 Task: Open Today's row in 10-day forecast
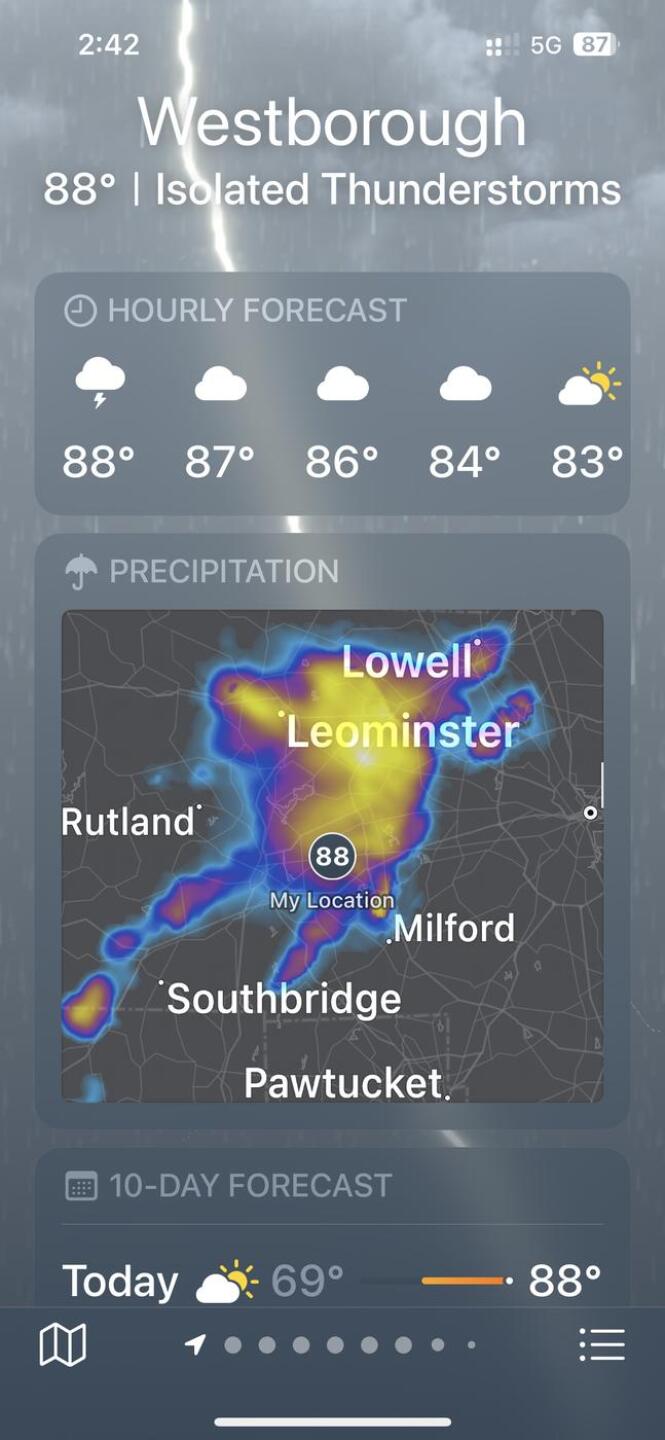tap(332, 1280)
